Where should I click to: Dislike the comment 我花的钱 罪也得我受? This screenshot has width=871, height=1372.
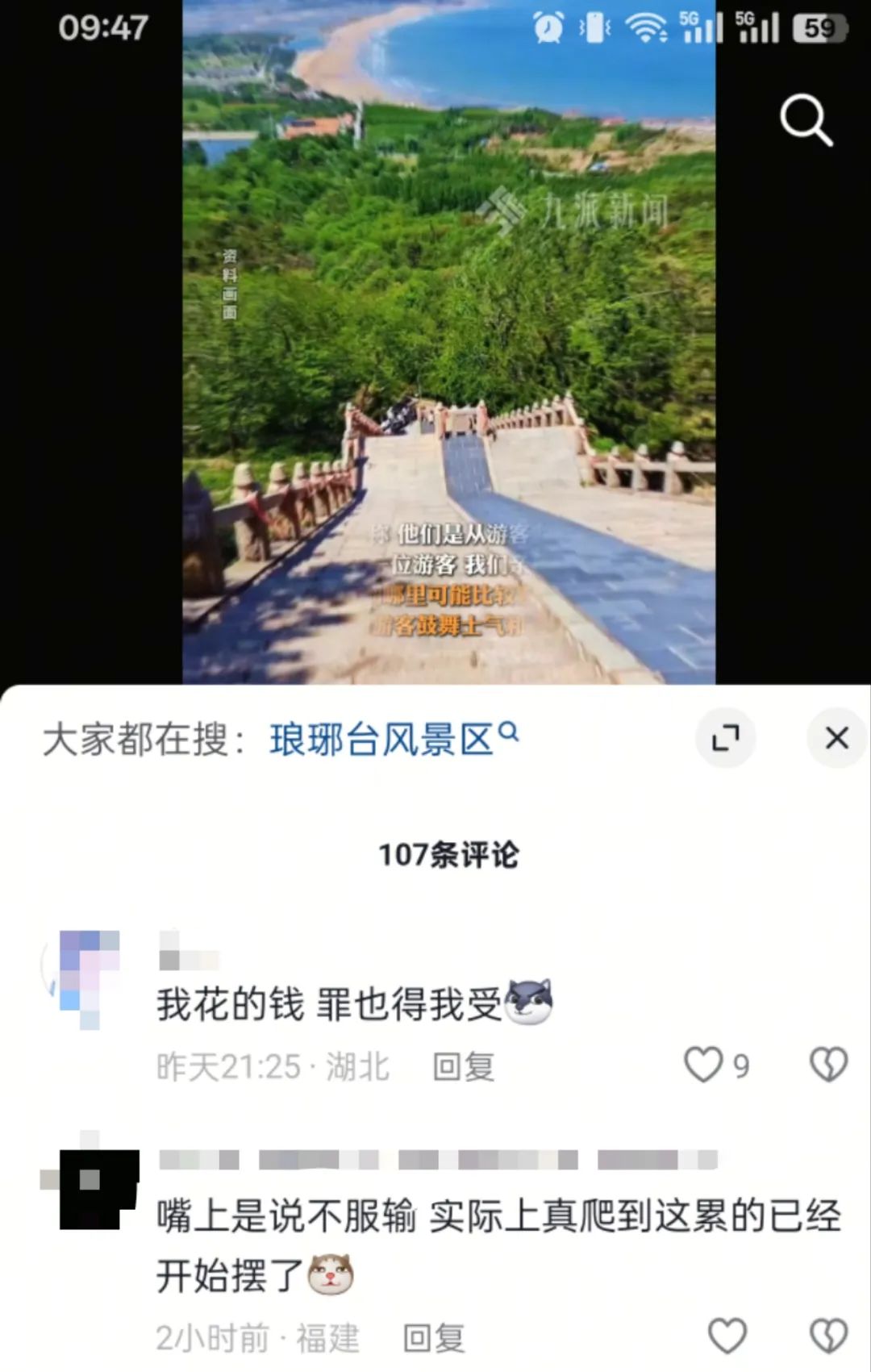pos(828,1065)
